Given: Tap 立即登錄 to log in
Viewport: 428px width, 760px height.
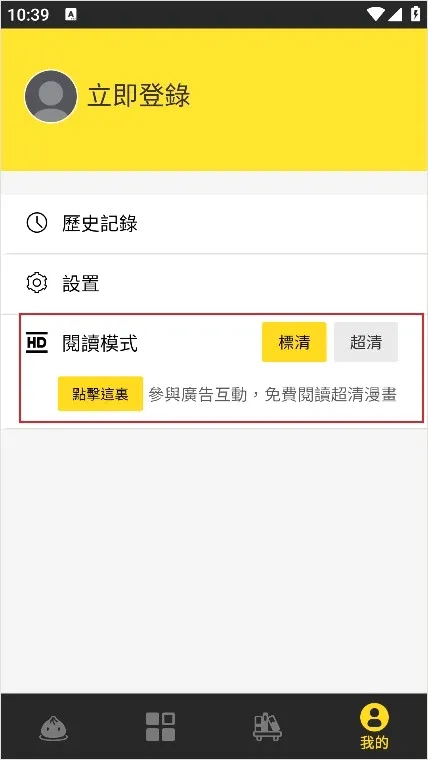Looking at the screenshot, I should click(139, 96).
